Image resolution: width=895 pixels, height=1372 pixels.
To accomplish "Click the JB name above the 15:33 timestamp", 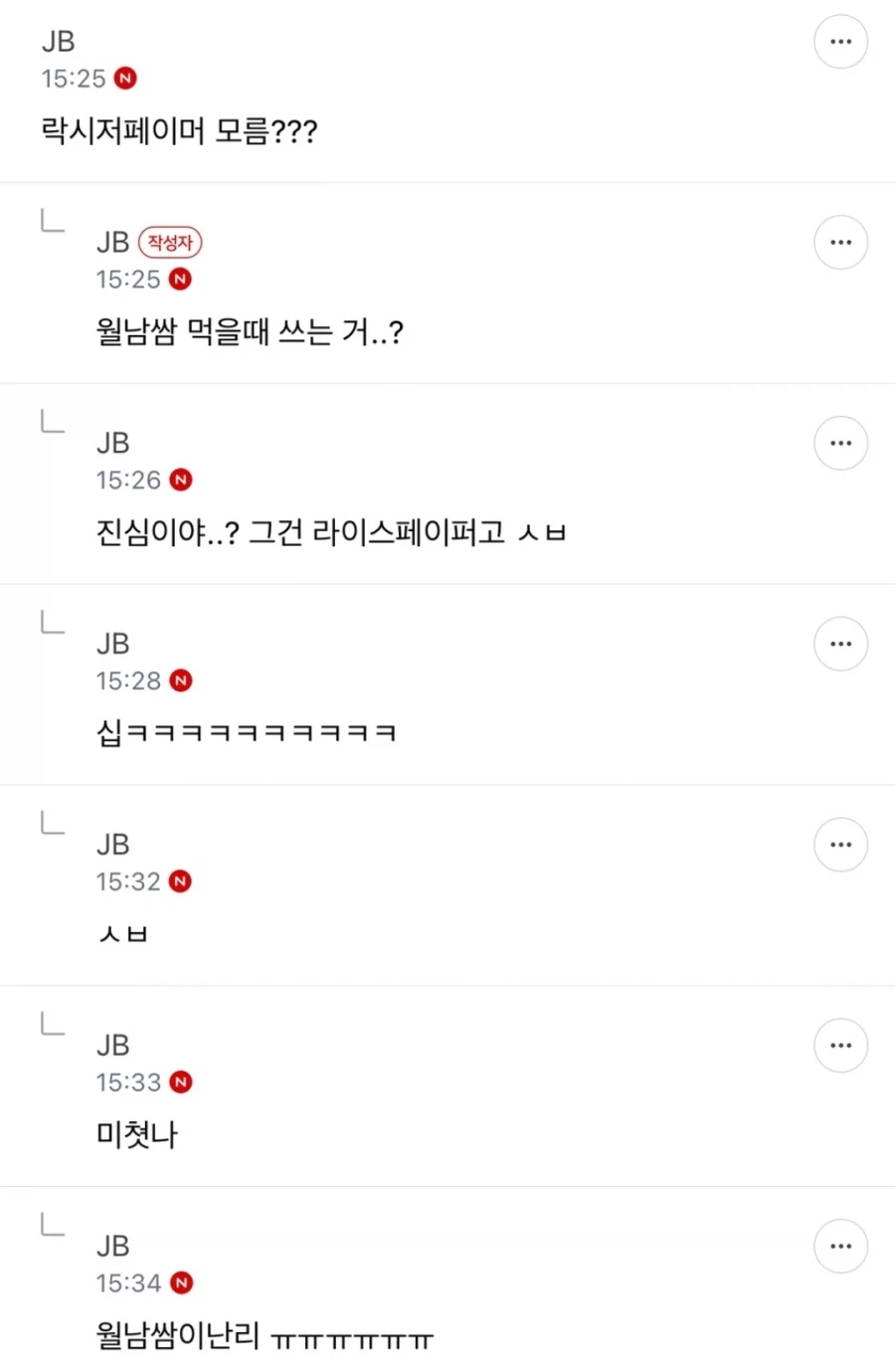I will 112,1045.
